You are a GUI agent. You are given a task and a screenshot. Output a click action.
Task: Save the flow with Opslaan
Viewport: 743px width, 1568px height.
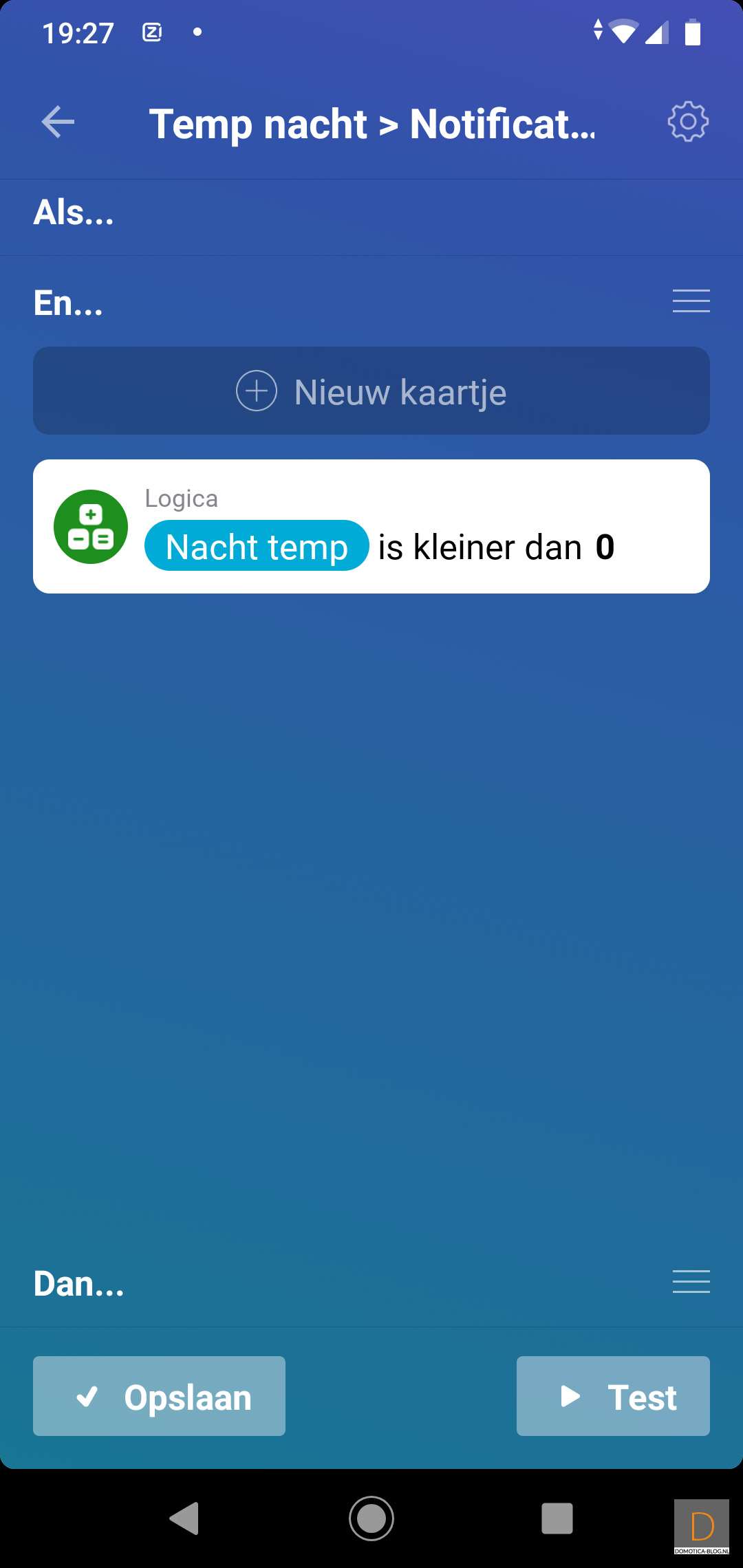point(159,1396)
